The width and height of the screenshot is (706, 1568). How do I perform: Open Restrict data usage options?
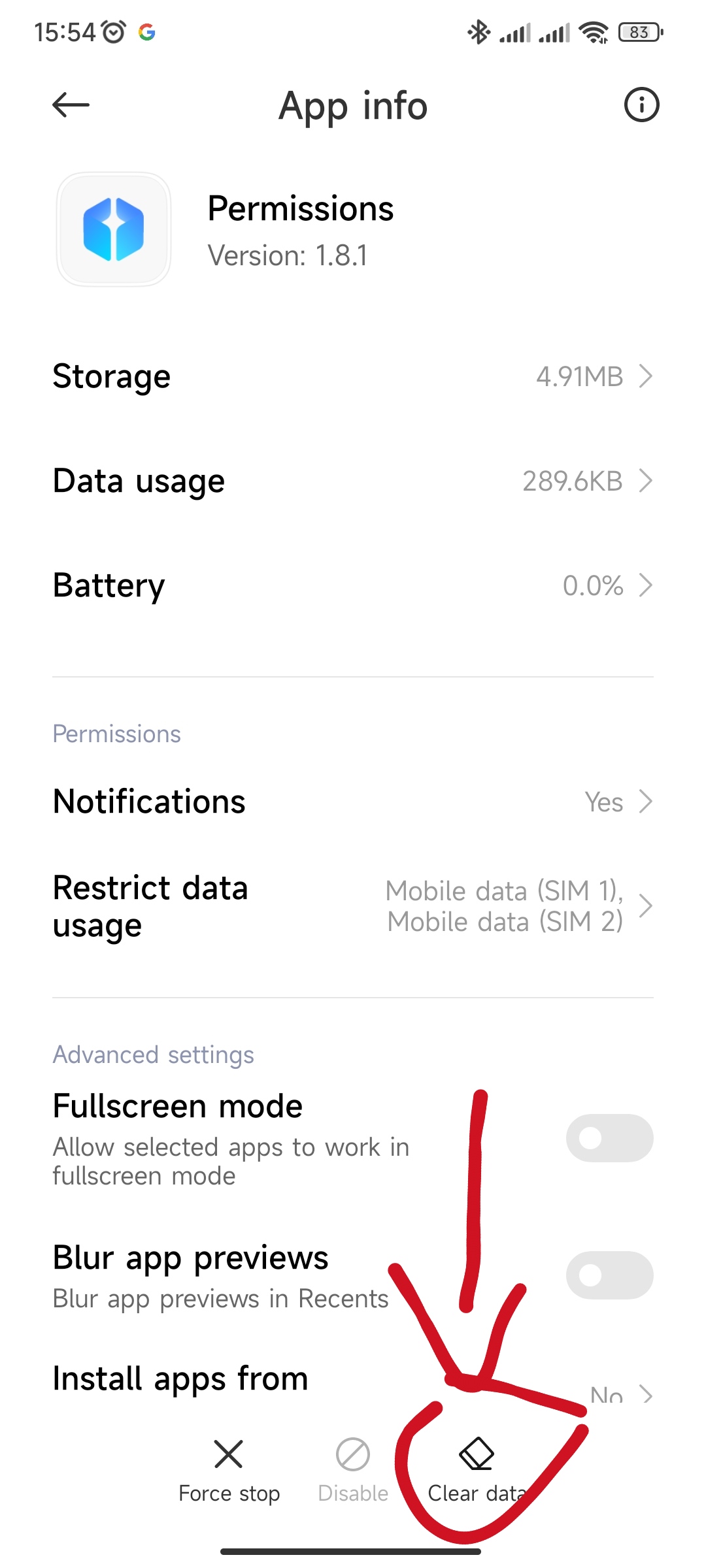[353, 906]
